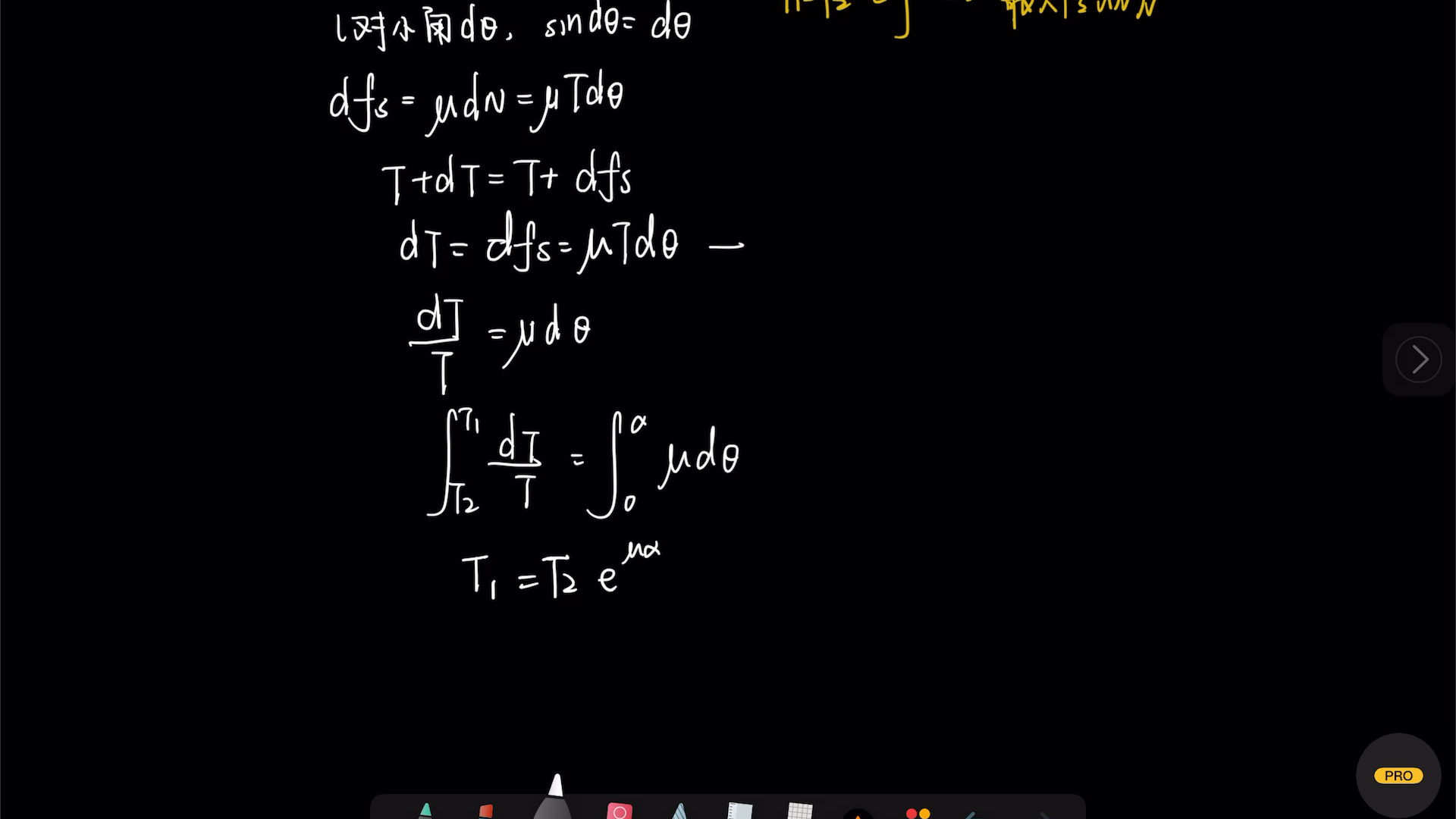This screenshot has width=1456, height=819.
Task: Open the red and yellow color dots
Action: pyautogui.click(x=918, y=813)
